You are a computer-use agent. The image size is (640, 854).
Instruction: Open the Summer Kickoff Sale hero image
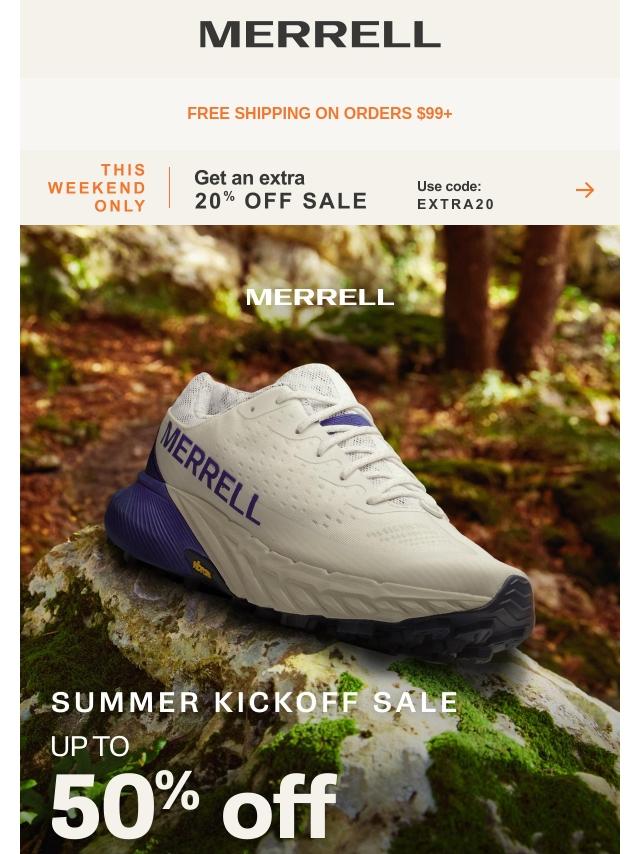coord(320,540)
